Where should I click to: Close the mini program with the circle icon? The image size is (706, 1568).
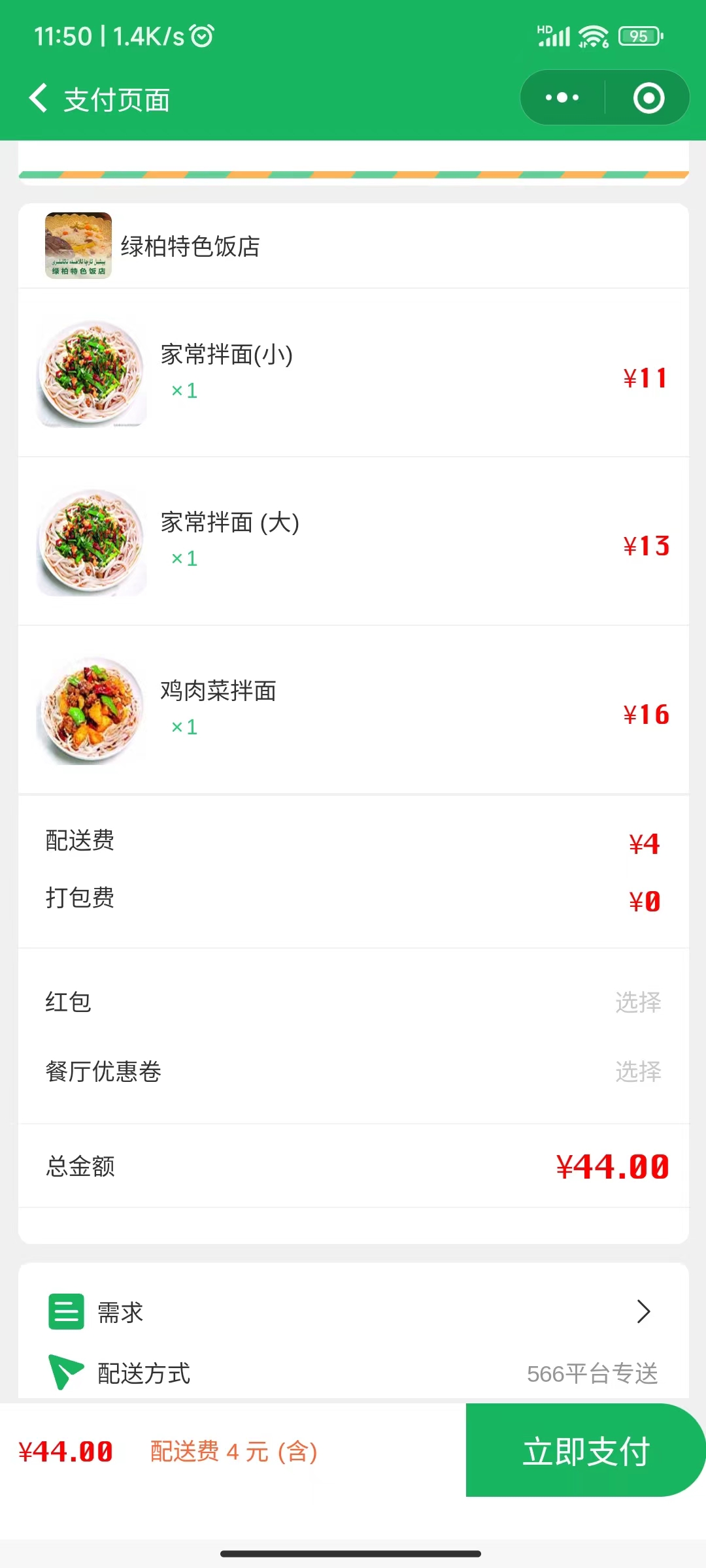[x=648, y=98]
